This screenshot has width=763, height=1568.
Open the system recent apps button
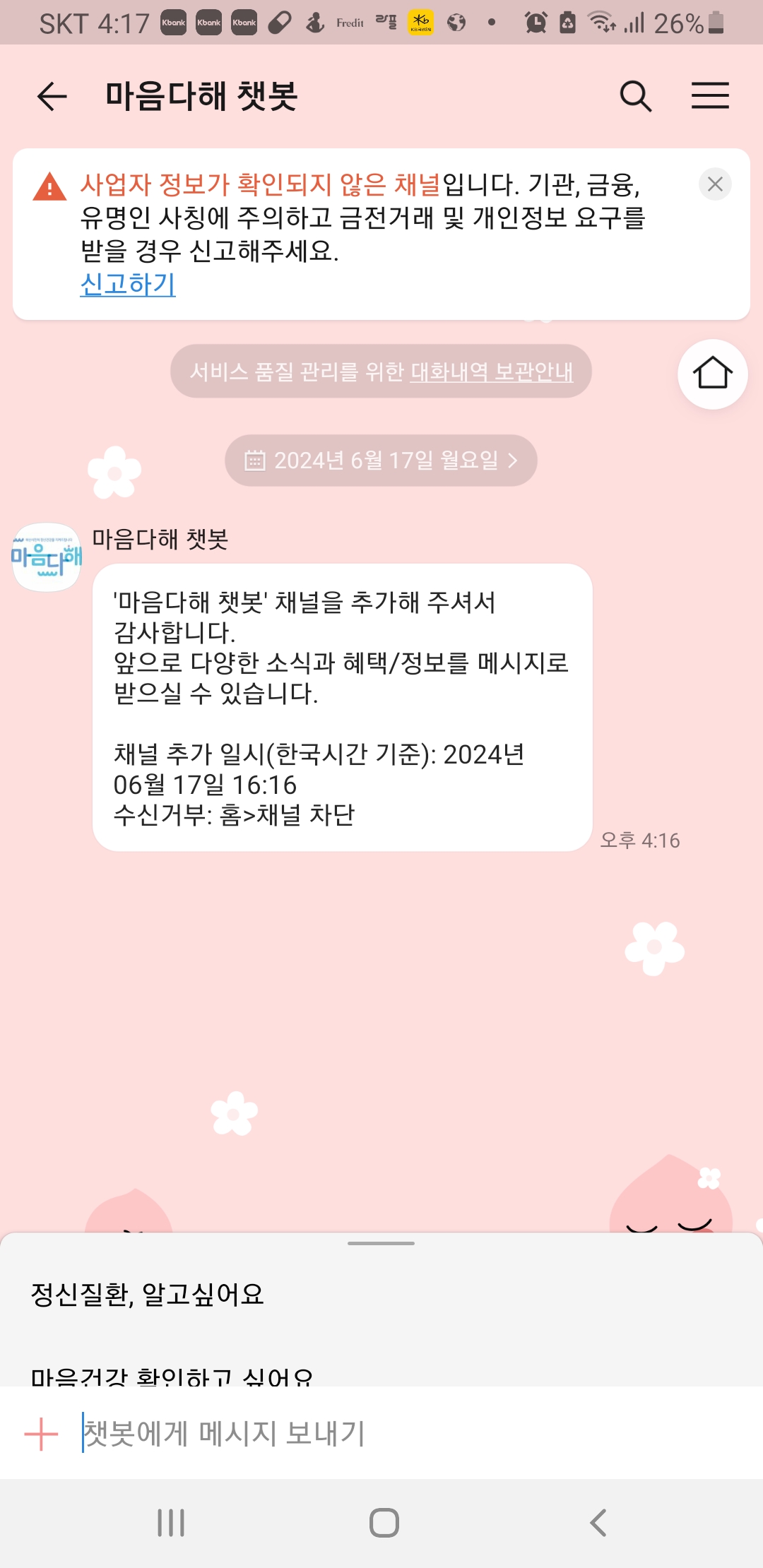click(171, 1523)
